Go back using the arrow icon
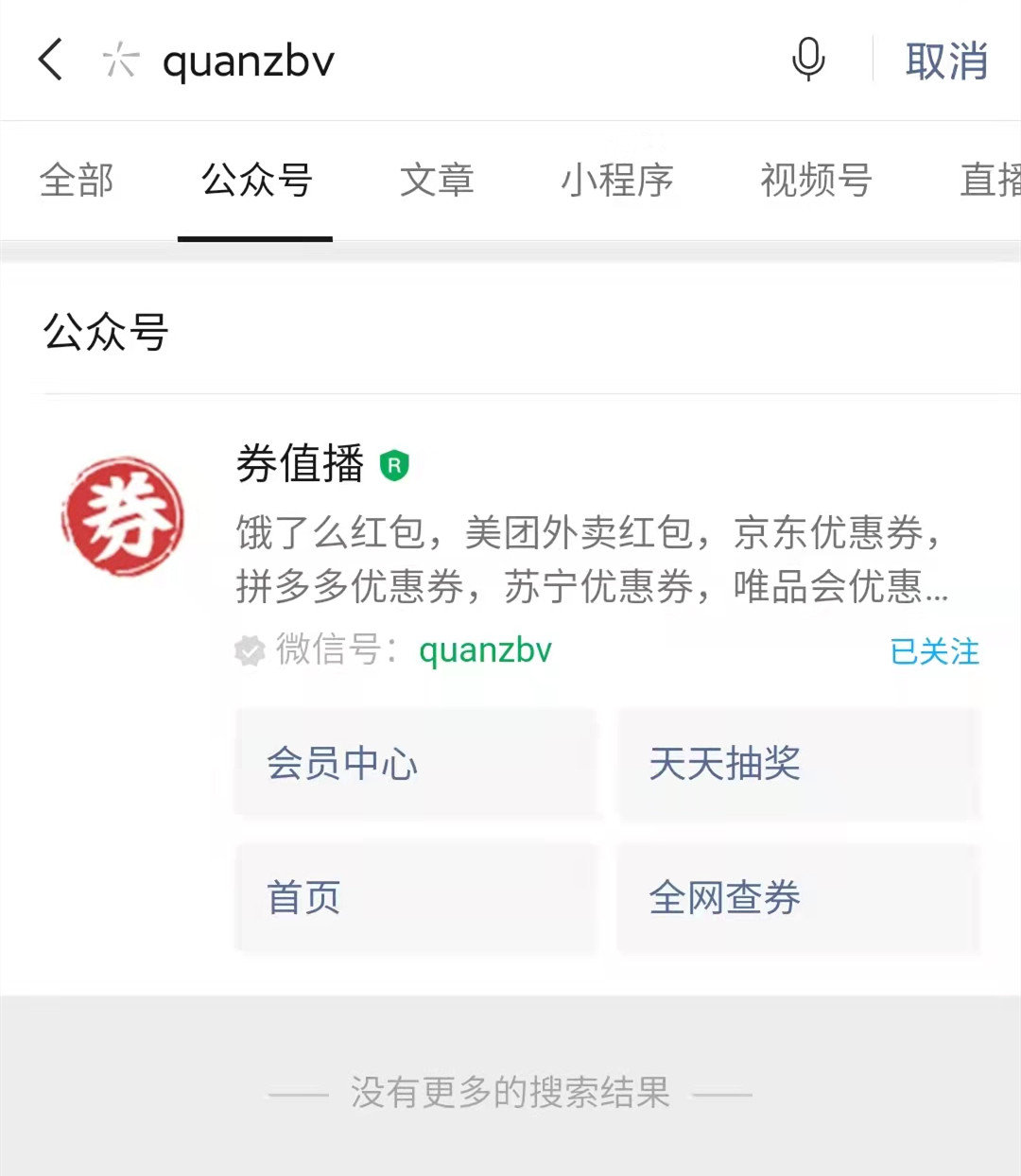Image resolution: width=1021 pixels, height=1176 pixels. pos(51,61)
